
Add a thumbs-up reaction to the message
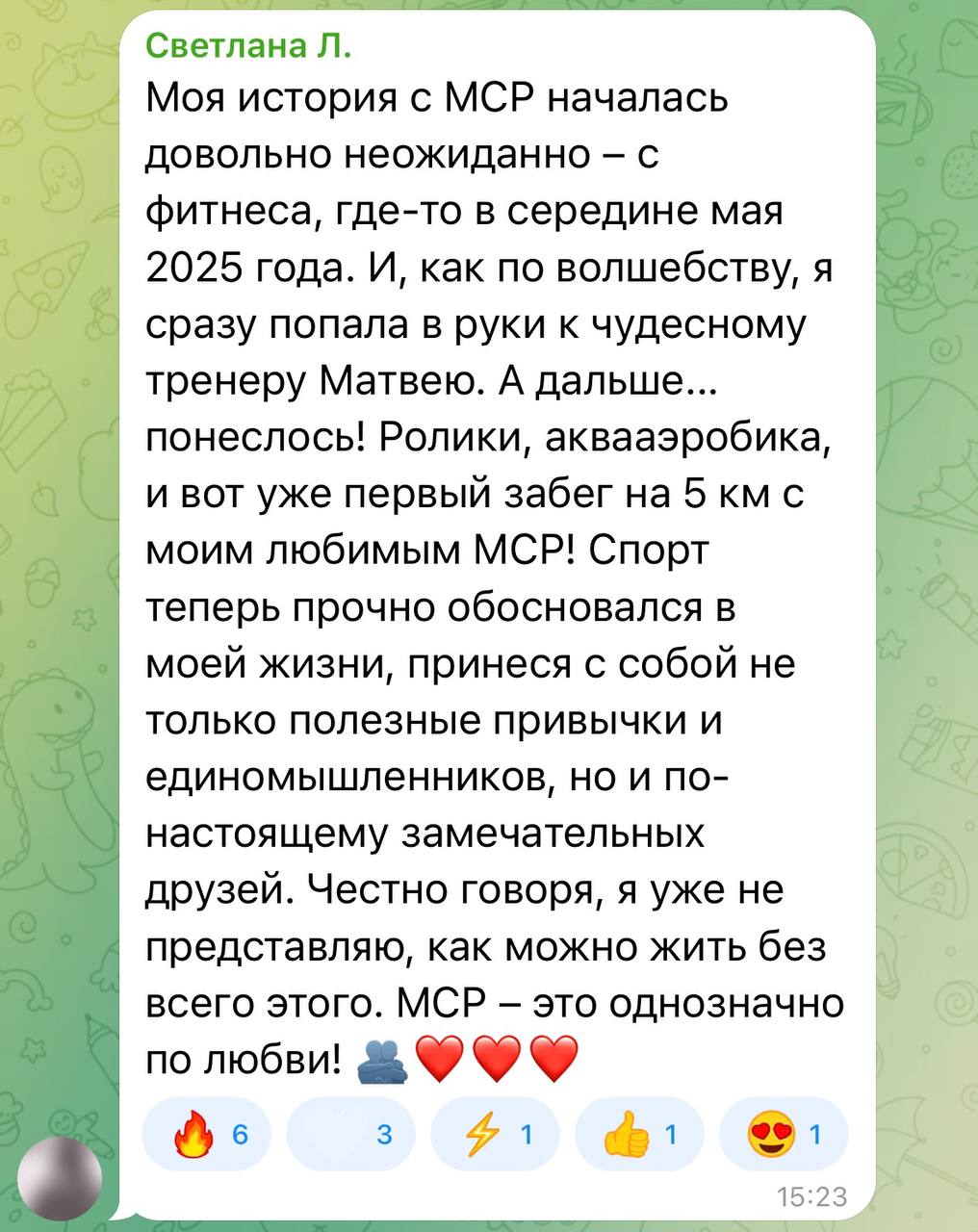[639, 1136]
